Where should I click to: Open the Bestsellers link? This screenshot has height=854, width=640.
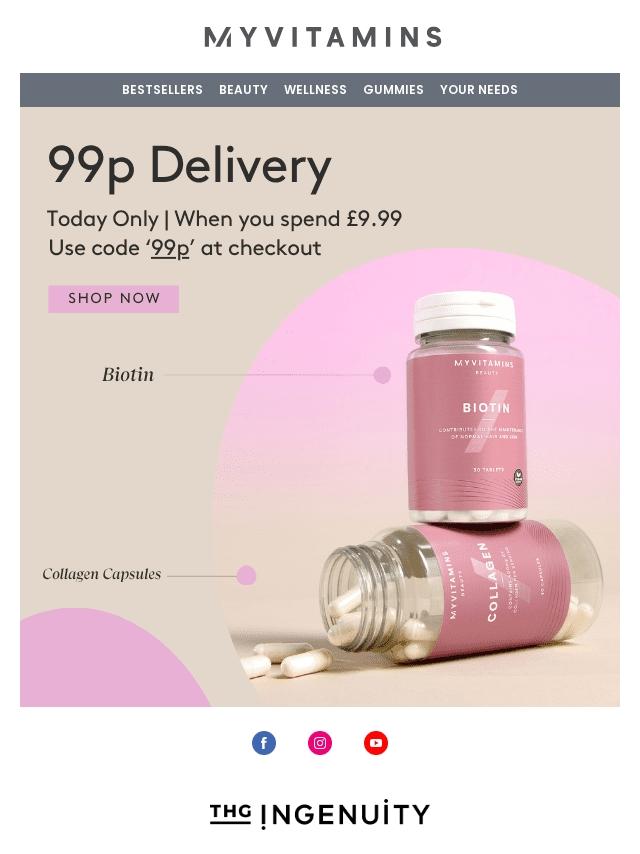click(162, 90)
